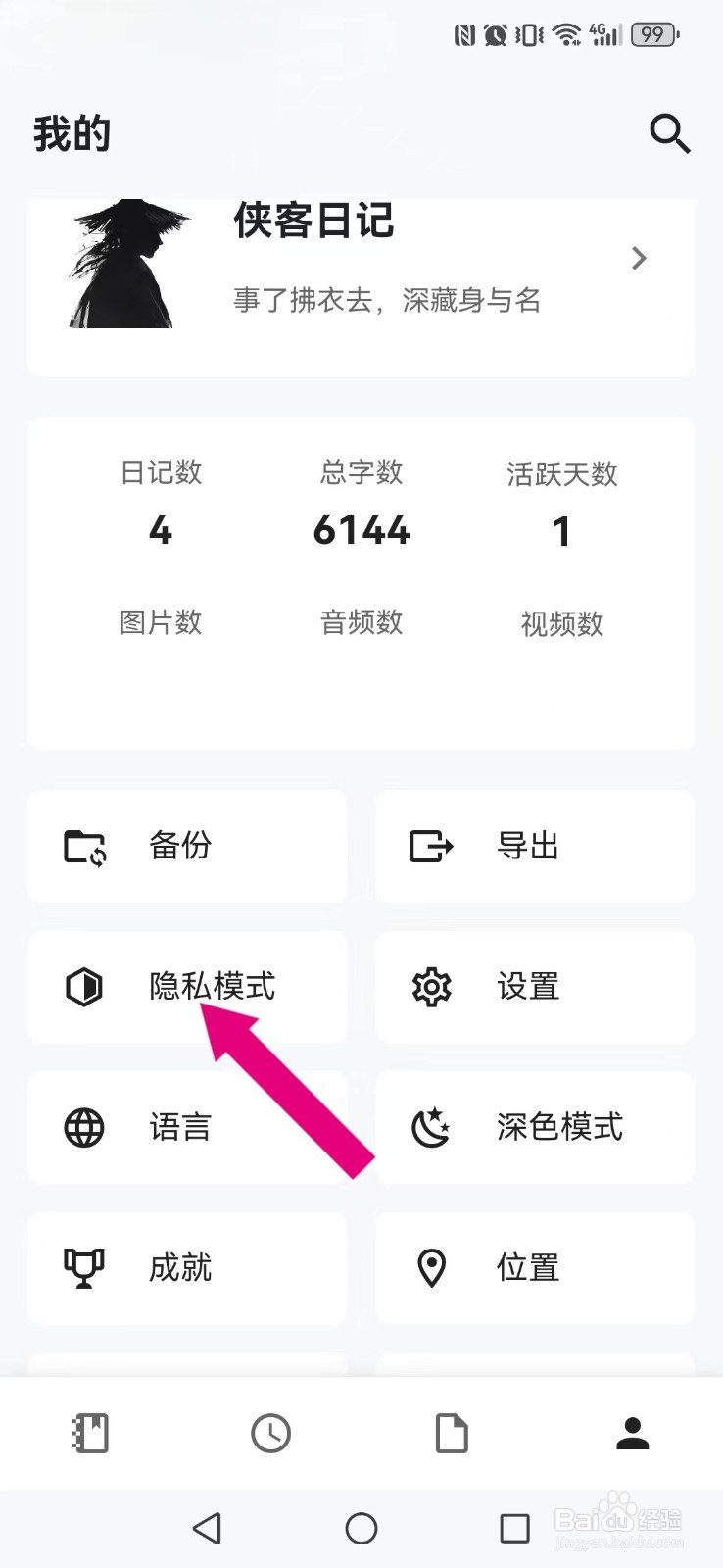Open settings via the 设置 gear icon
Viewport: 723px width, 1568px height.
click(430, 987)
